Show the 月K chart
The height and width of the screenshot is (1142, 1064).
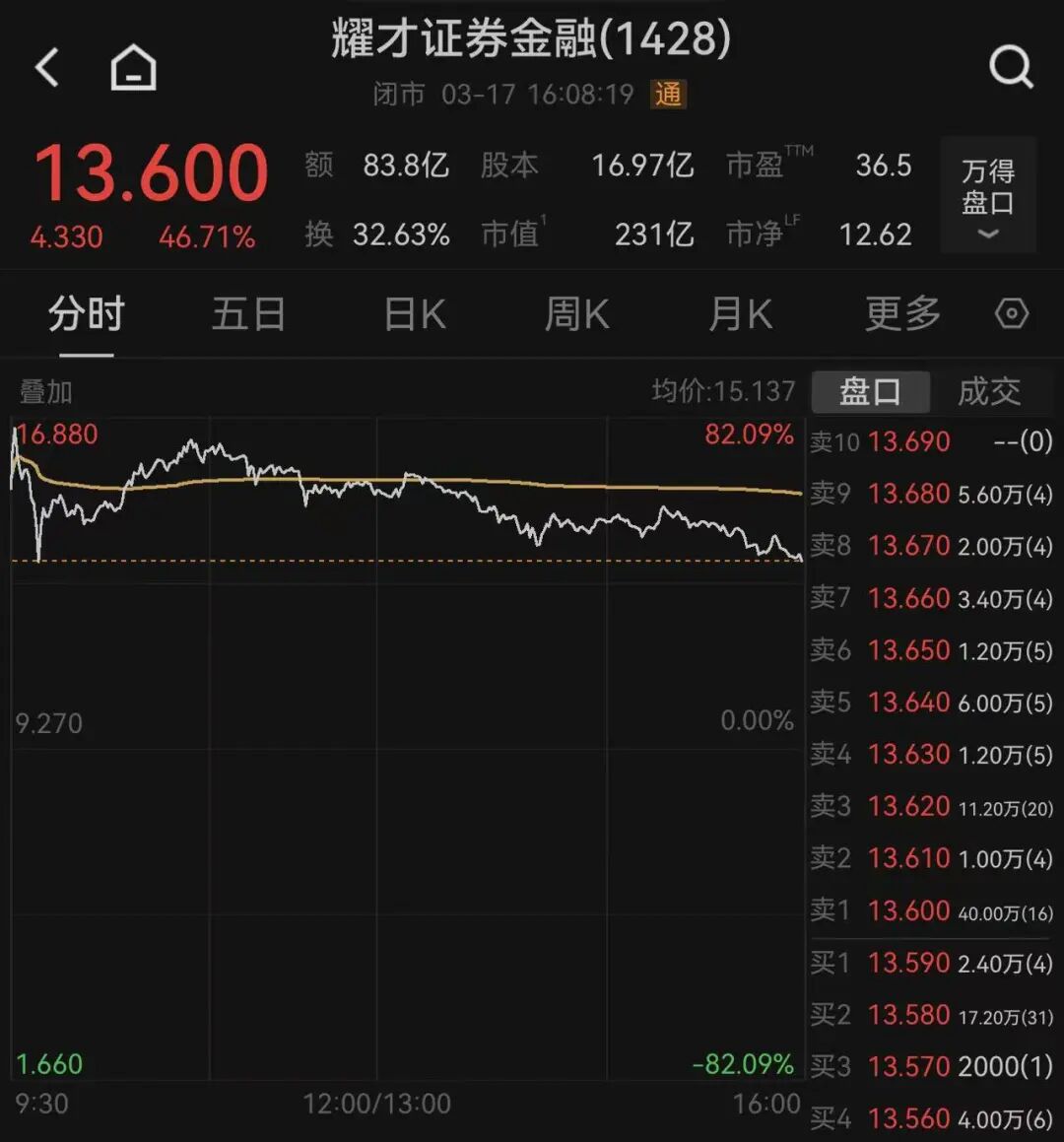[x=740, y=315]
